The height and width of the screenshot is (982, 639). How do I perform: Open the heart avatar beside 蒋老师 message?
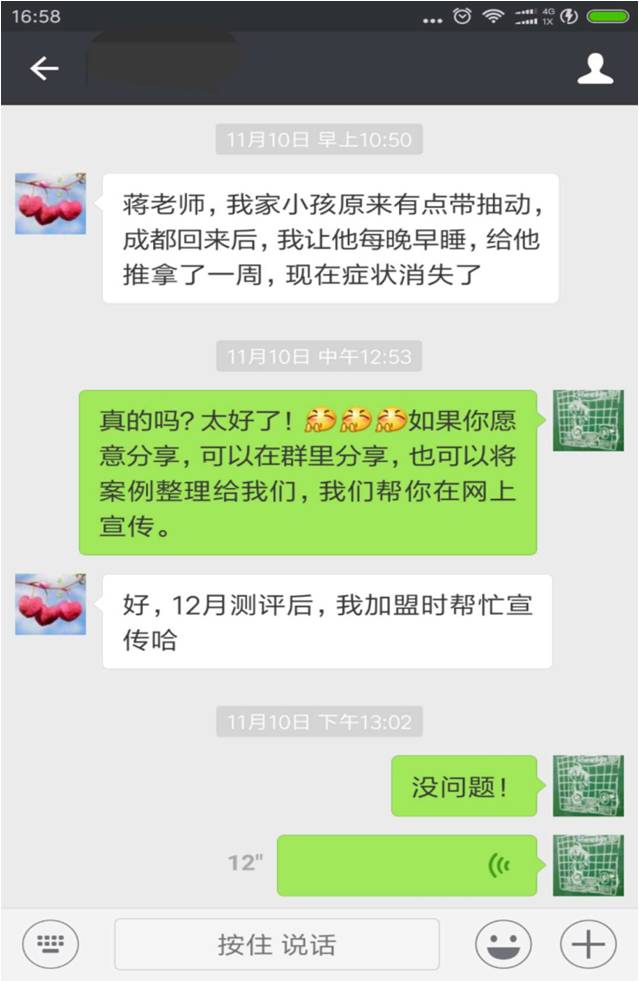[x=50, y=203]
